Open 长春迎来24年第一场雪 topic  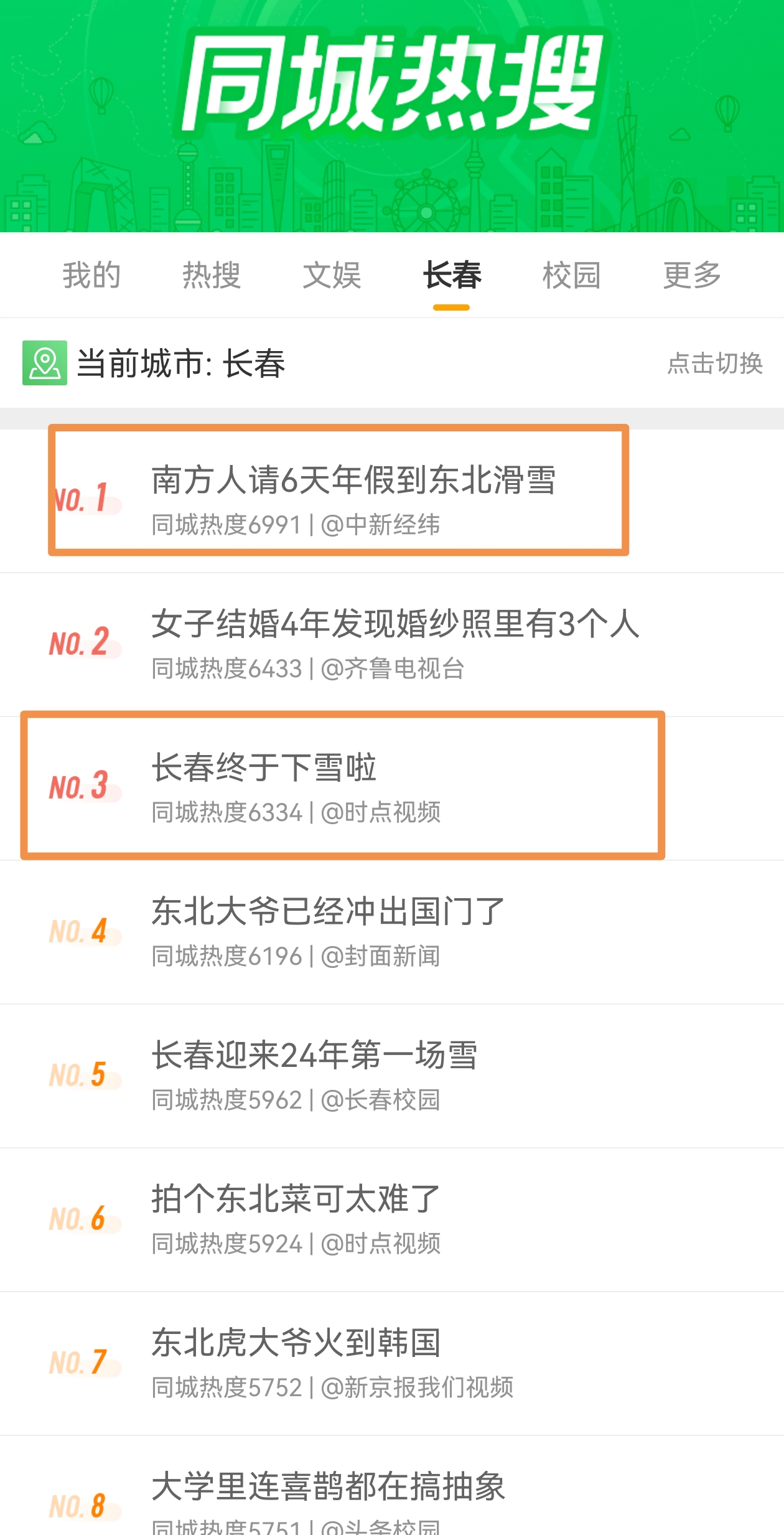[314, 1056]
